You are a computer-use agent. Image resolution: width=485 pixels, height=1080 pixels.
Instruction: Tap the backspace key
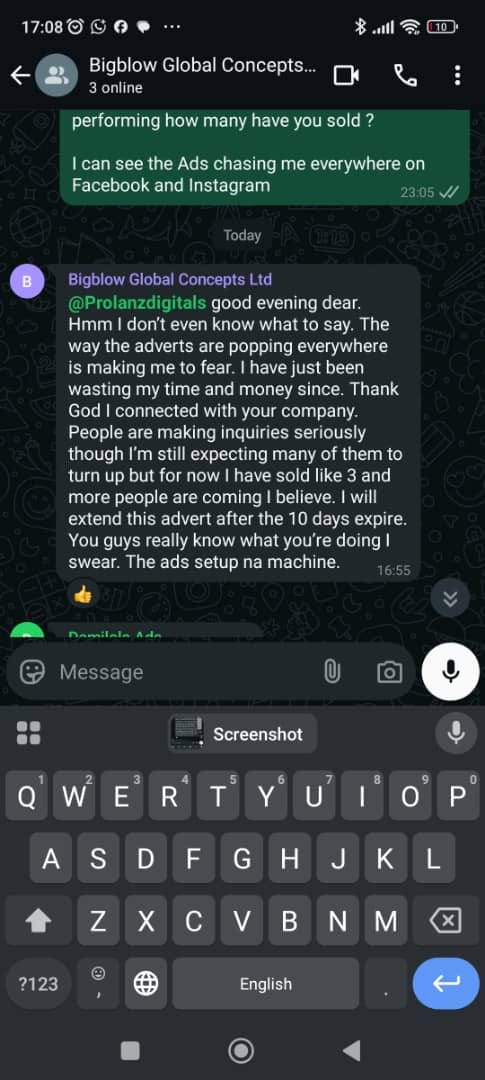[445, 921]
